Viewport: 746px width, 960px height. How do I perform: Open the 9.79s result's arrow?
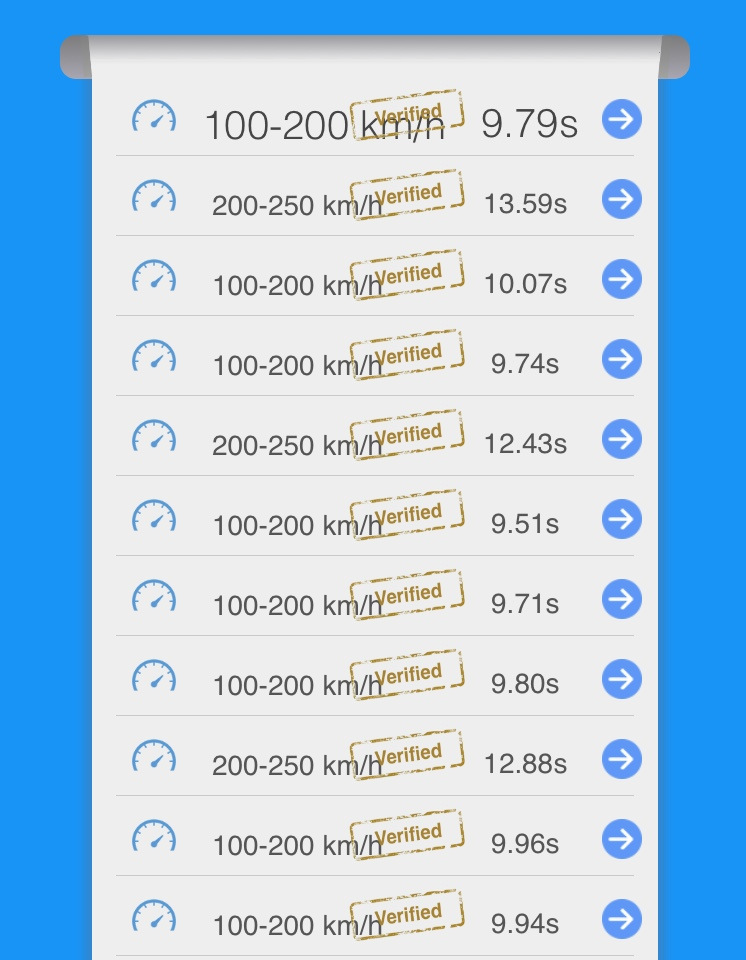coord(621,120)
